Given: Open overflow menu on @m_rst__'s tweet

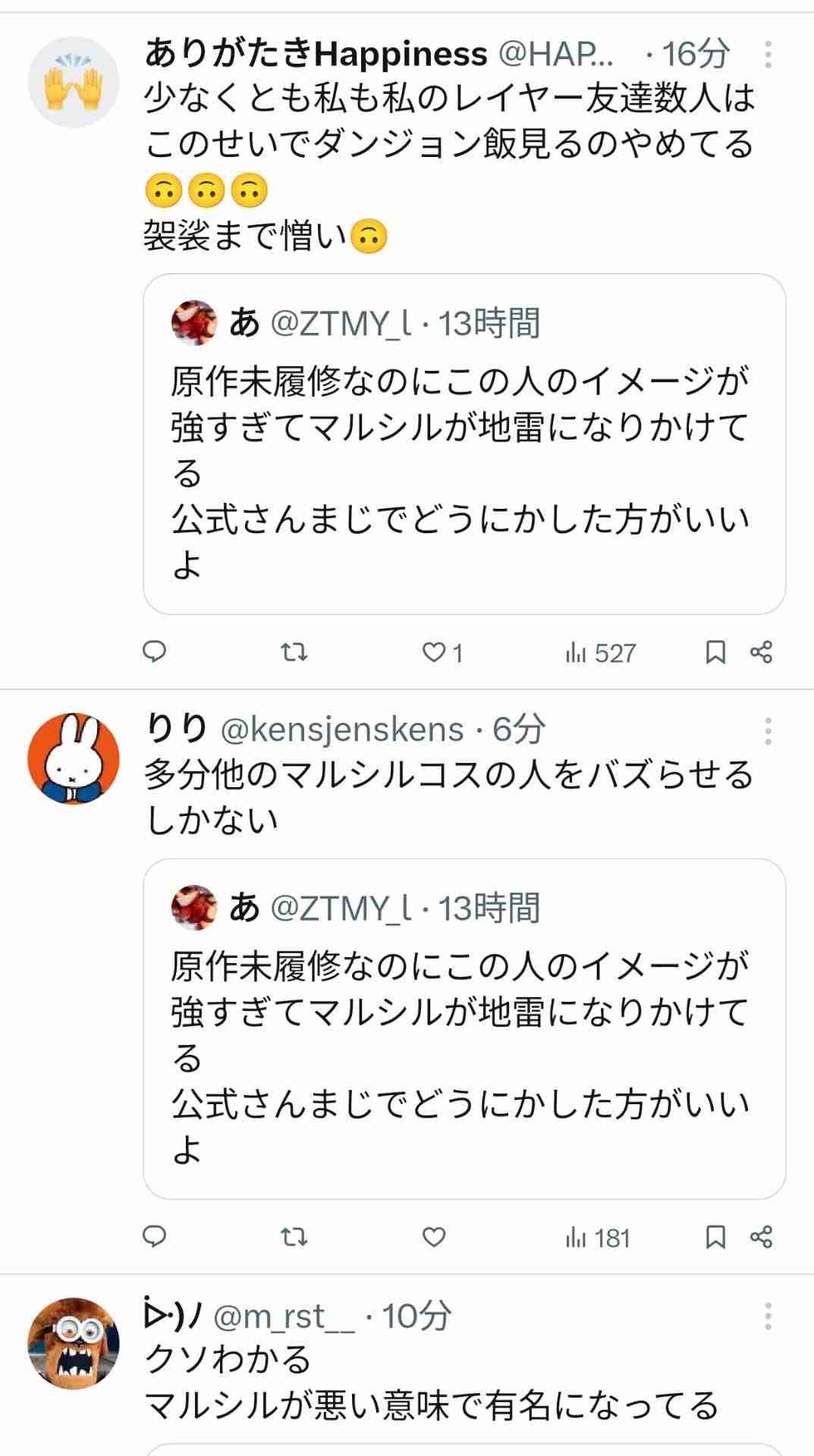Looking at the screenshot, I should pos(768,1316).
